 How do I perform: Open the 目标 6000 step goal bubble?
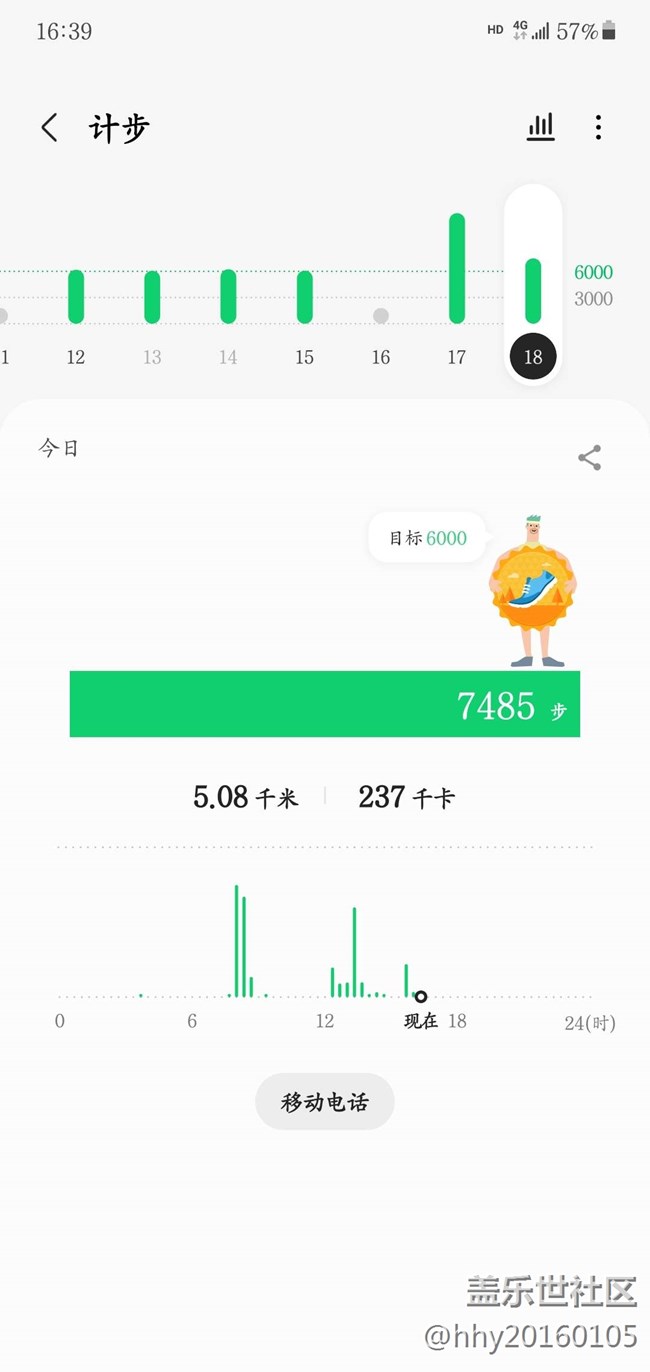coord(427,538)
